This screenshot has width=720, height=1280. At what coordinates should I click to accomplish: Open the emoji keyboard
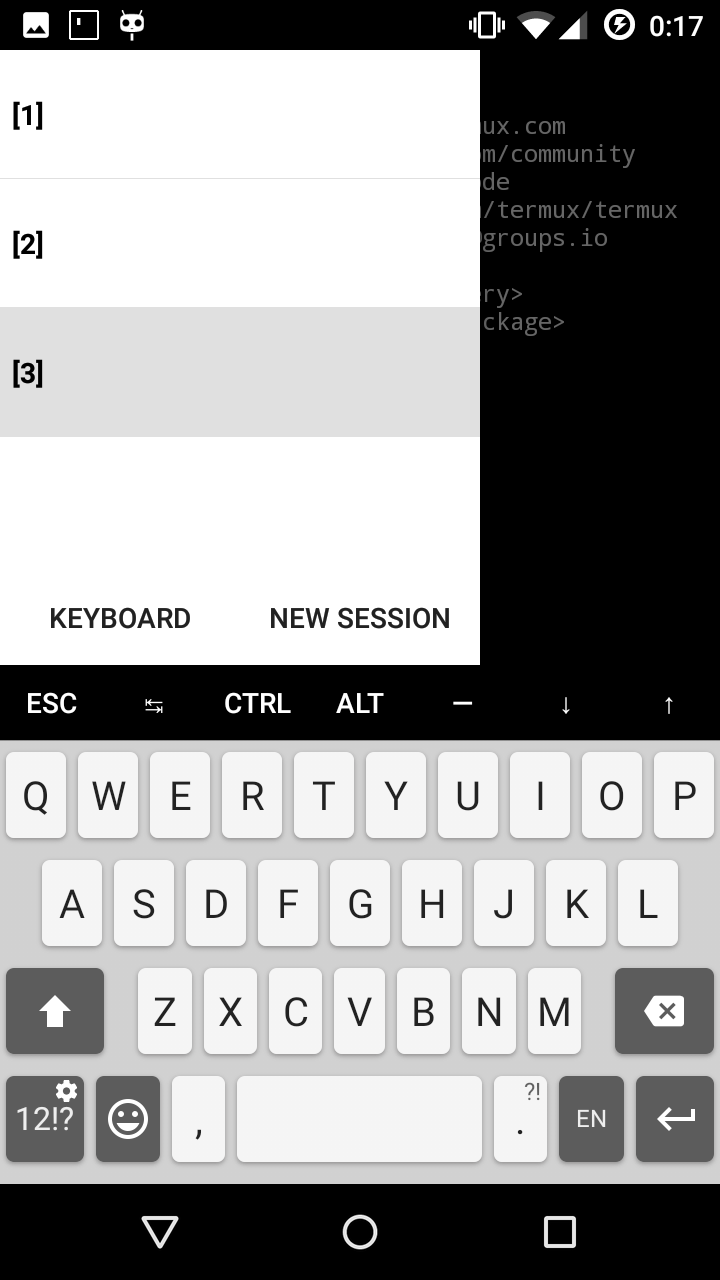[128, 1118]
